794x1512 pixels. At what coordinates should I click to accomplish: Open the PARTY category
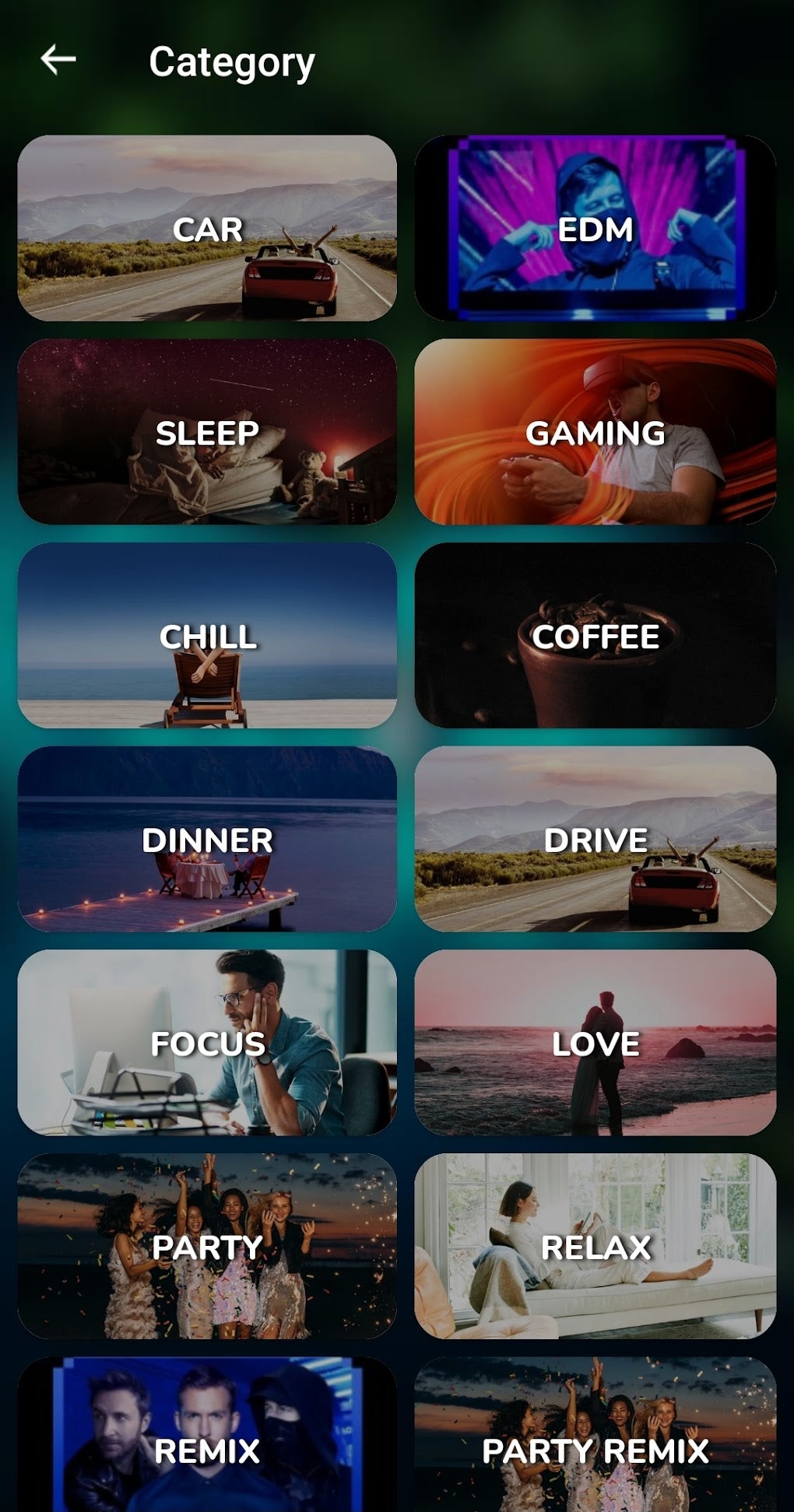click(207, 1246)
